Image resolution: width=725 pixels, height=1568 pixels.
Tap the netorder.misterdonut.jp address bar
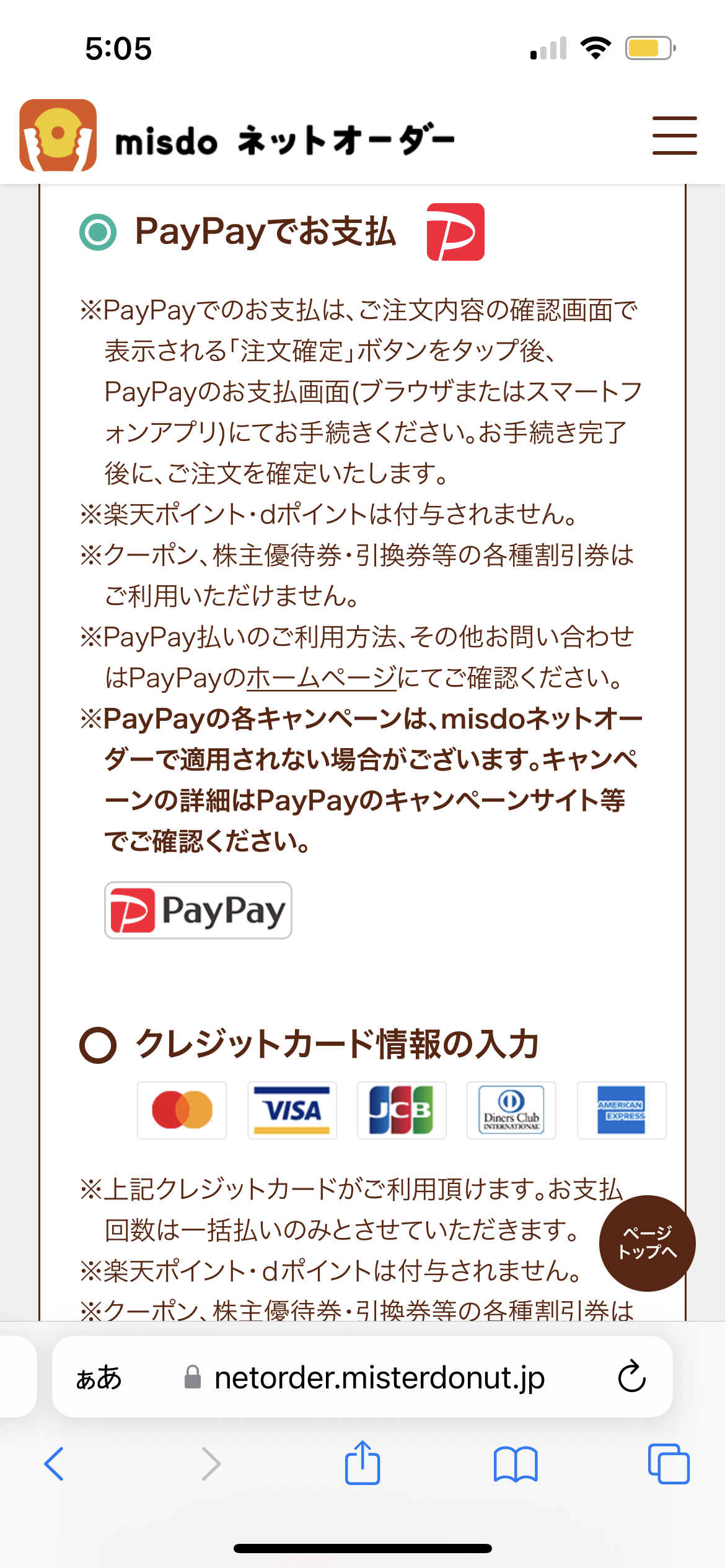[362, 1377]
